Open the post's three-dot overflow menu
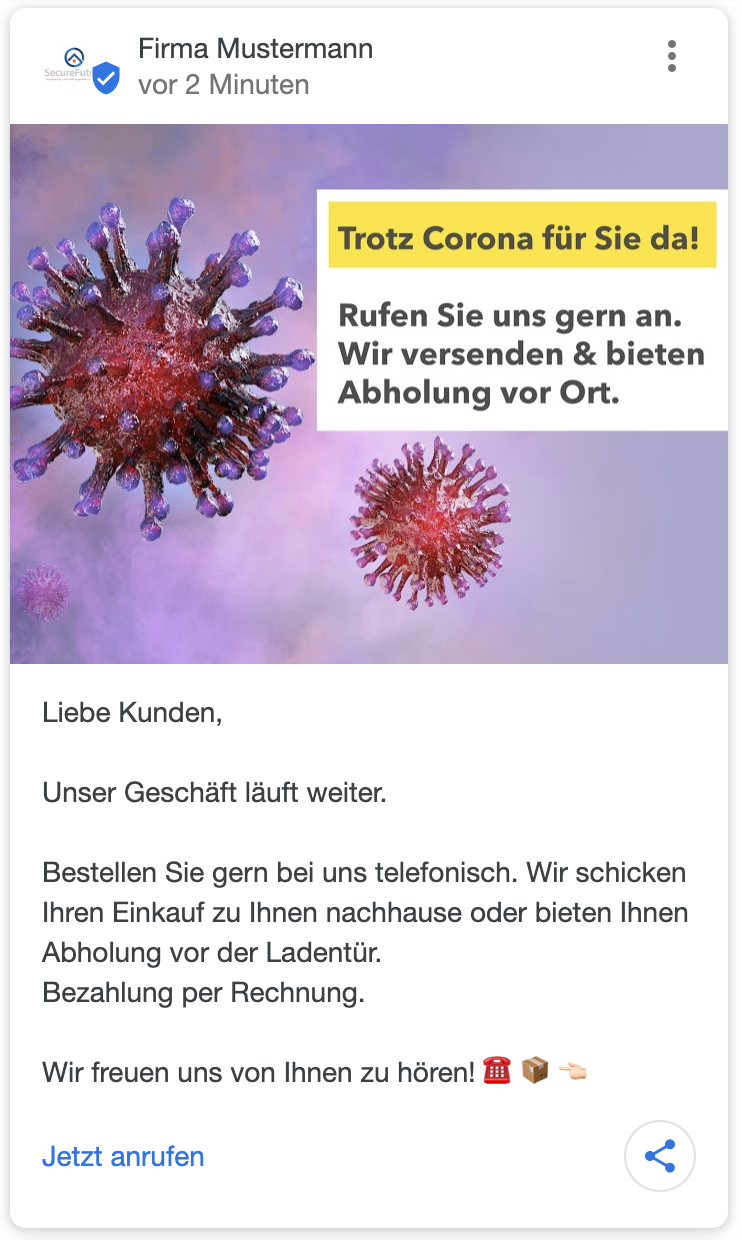The height and width of the screenshot is (1240, 742). click(671, 57)
